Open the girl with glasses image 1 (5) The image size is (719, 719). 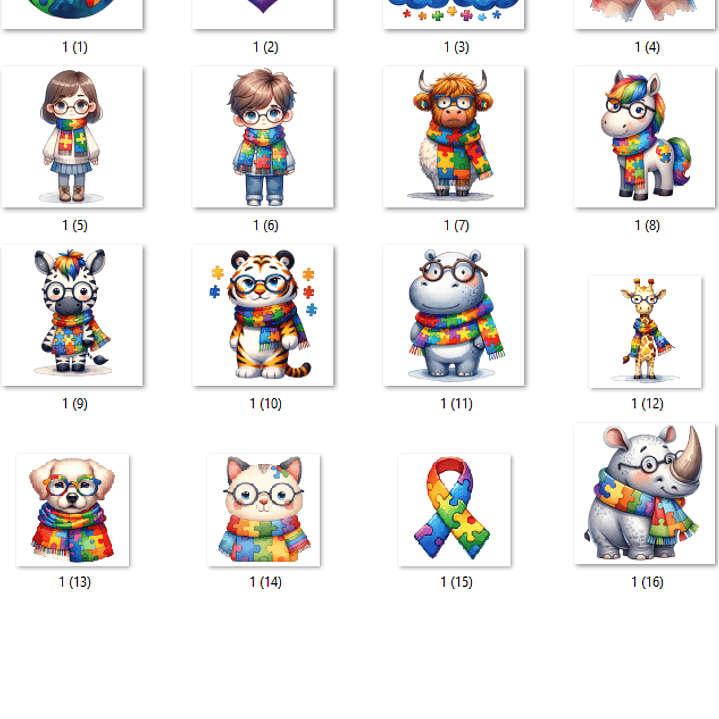(x=72, y=137)
